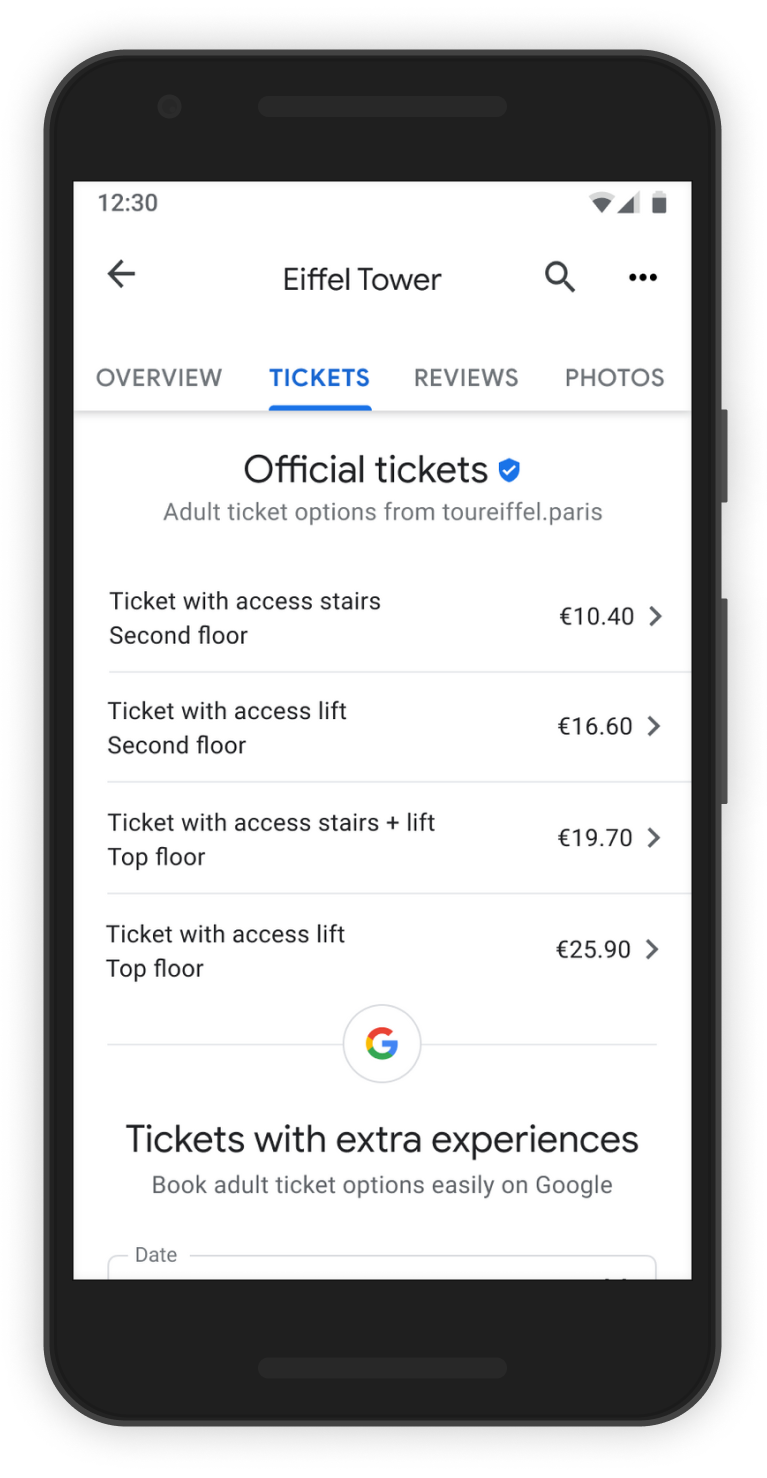Screen dimensions: 767x1478
Task: Select the Tickets tab
Action: click(x=319, y=378)
